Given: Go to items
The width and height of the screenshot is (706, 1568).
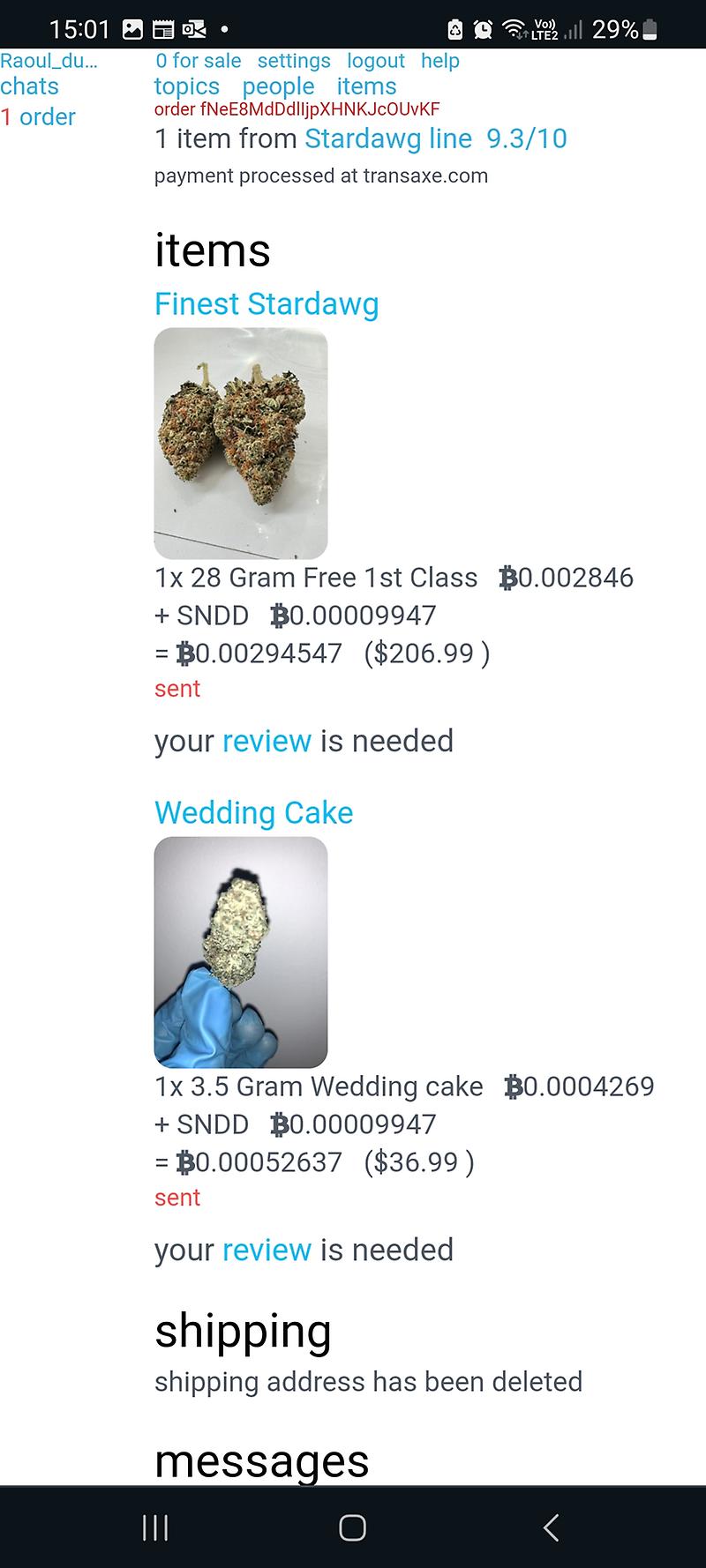Looking at the screenshot, I should click(366, 86).
